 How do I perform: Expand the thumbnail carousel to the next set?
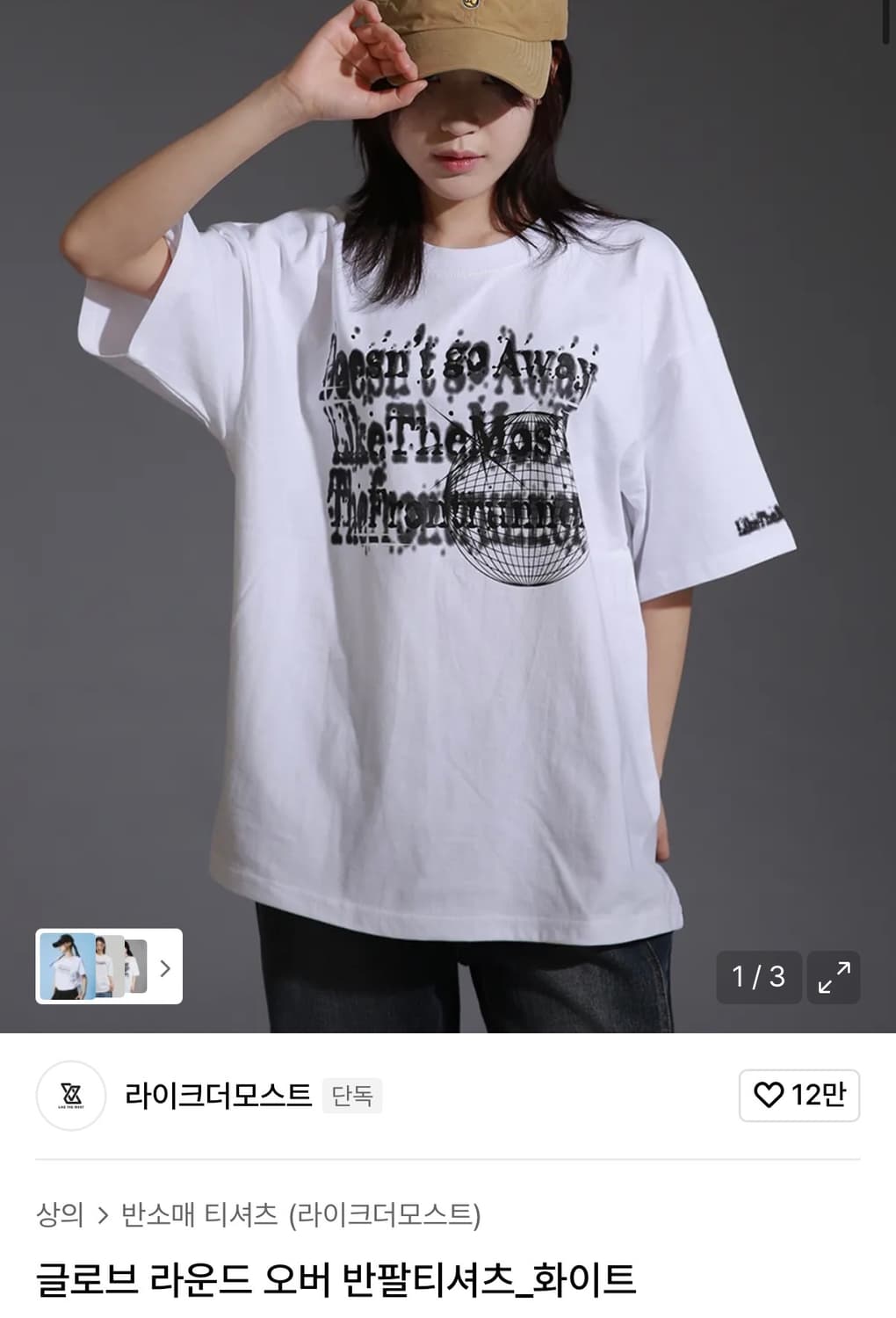tap(163, 969)
